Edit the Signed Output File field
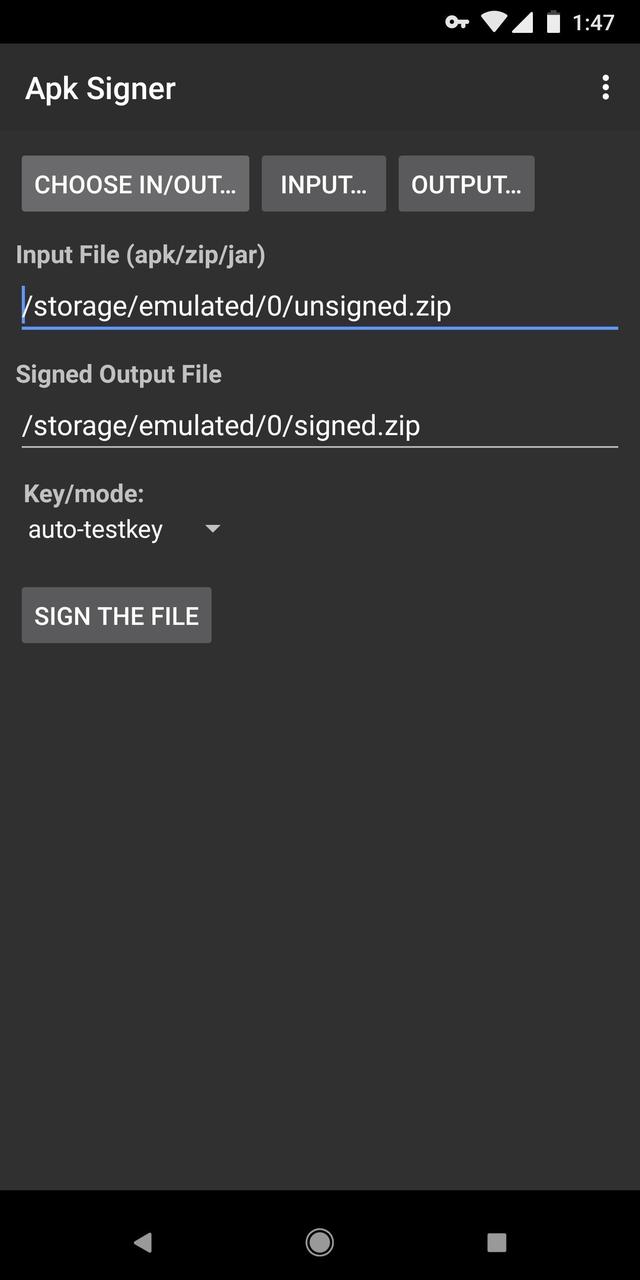Viewport: 640px width, 1280px height. click(x=320, y=426)
